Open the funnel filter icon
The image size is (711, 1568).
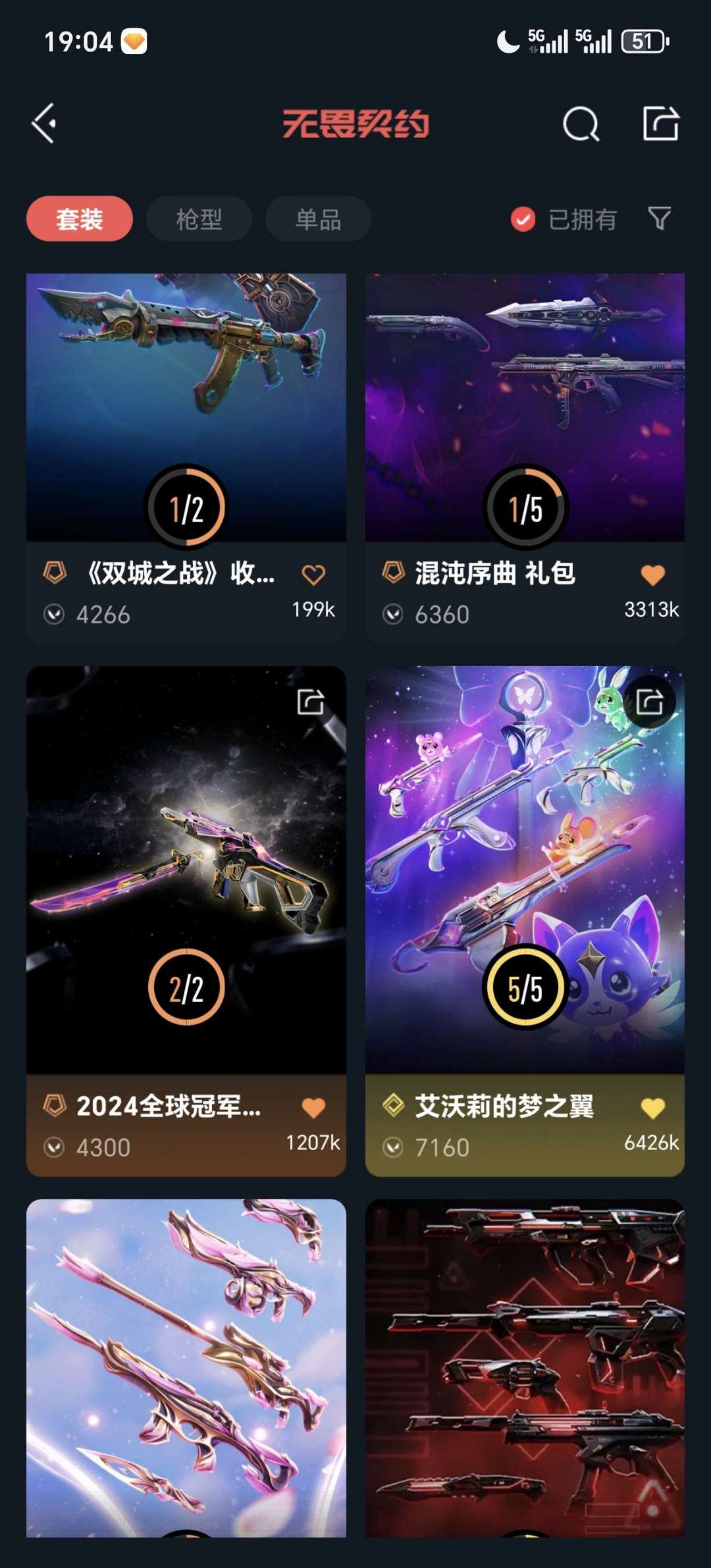659,218
